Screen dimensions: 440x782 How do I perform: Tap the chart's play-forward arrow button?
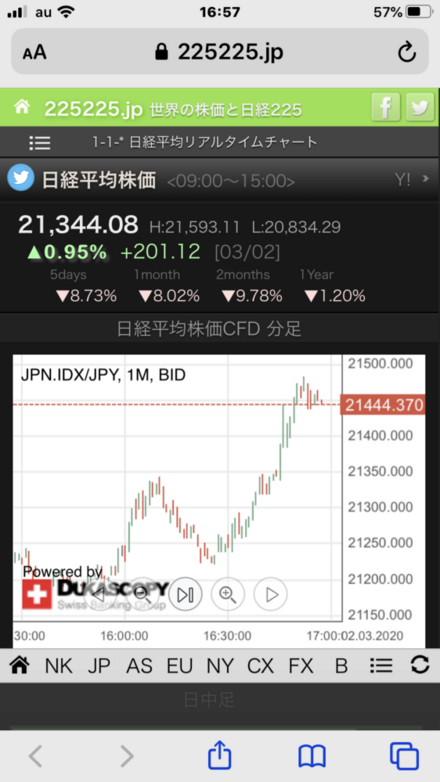270,594
